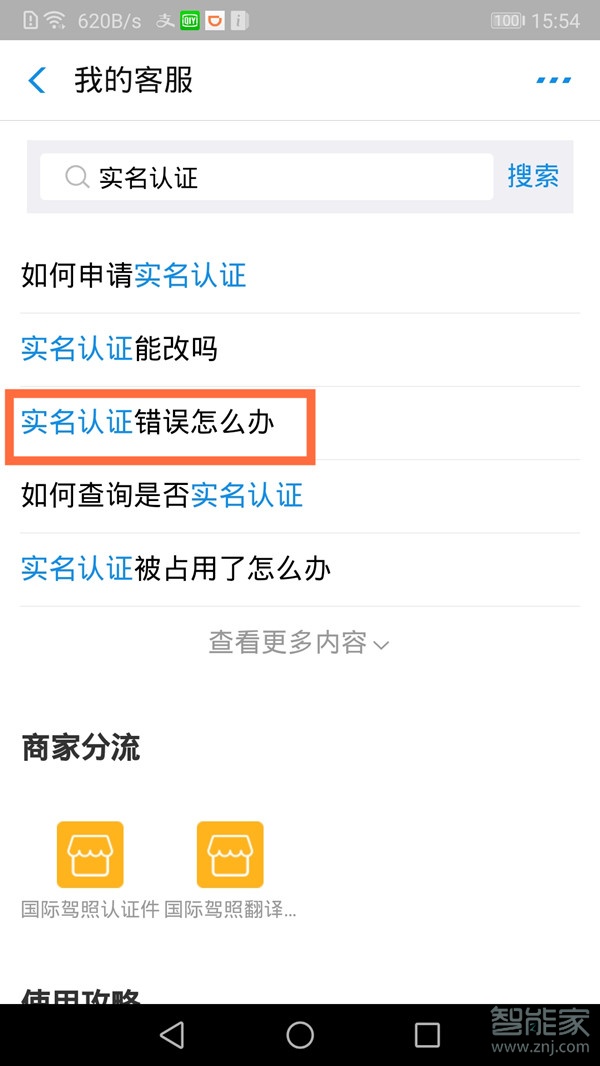Open 实名认证被占用了怎么办 result

coord(176,569)
